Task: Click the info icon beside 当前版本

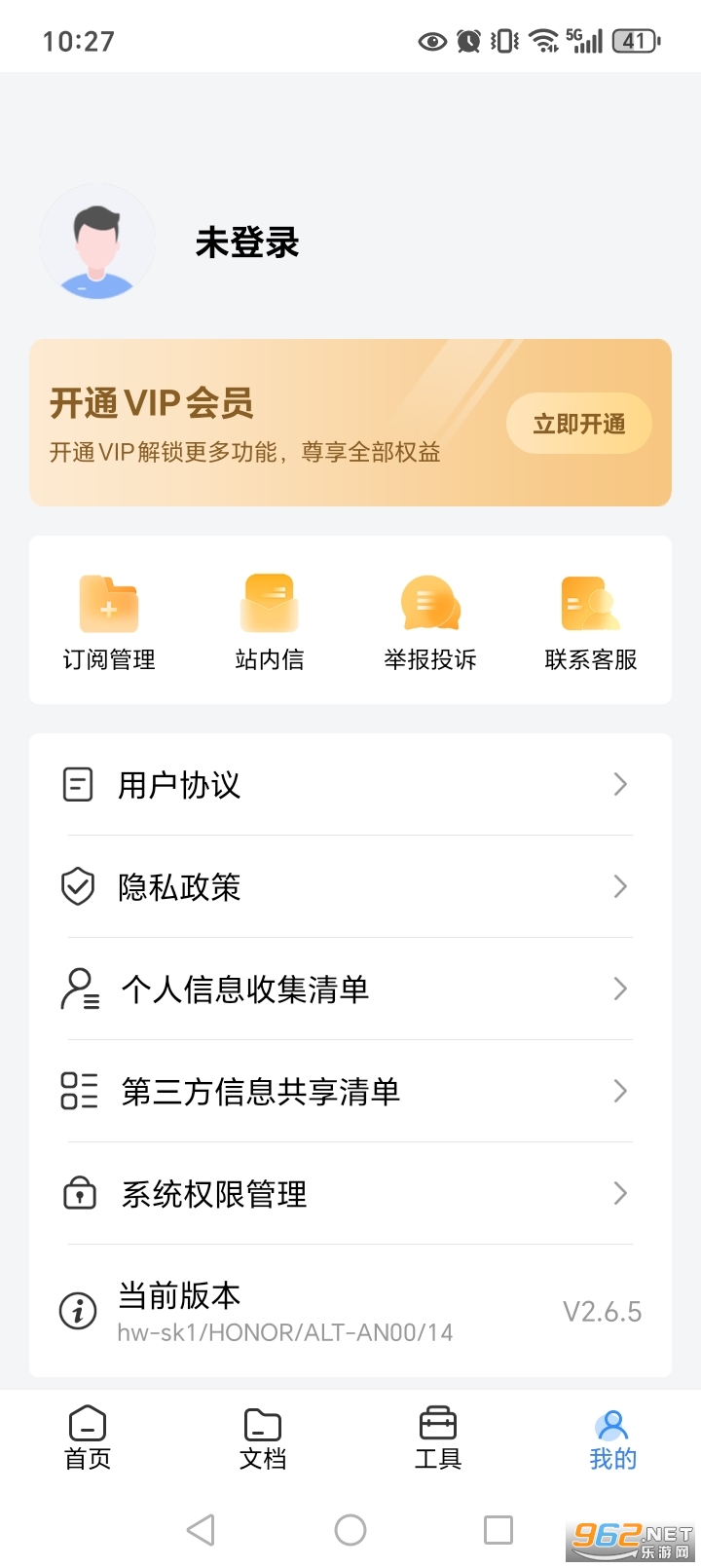Action: [77, 1312]
